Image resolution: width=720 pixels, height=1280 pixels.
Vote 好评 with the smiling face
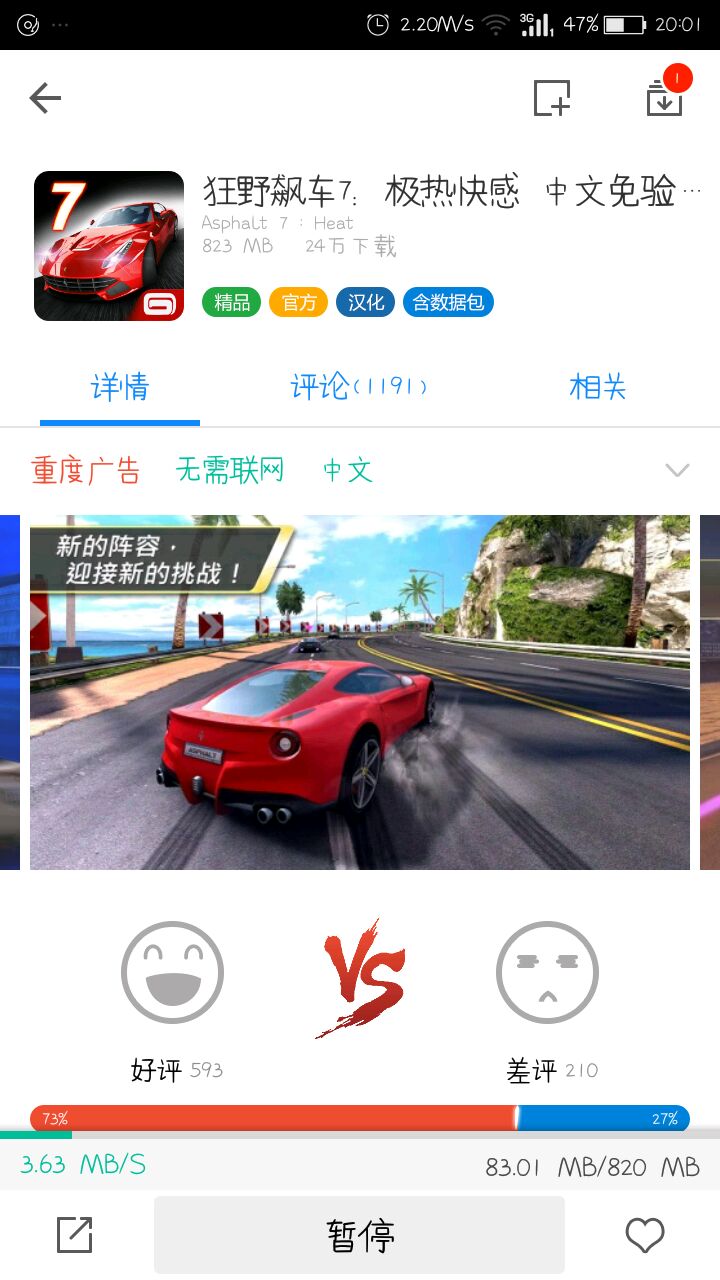pyautogui.click(x=172, y=972)
